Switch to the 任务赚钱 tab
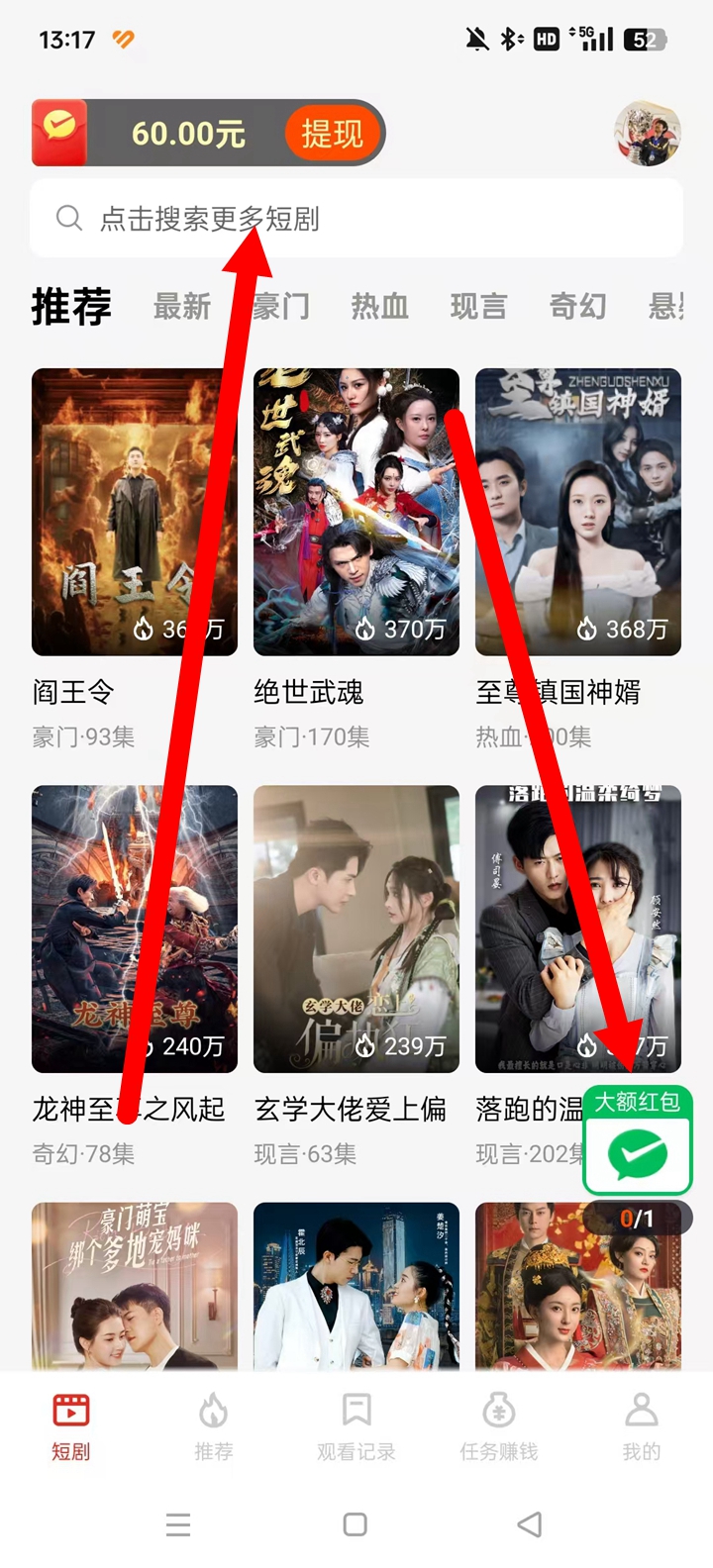713x1568 pixels. coord(499,1426)
